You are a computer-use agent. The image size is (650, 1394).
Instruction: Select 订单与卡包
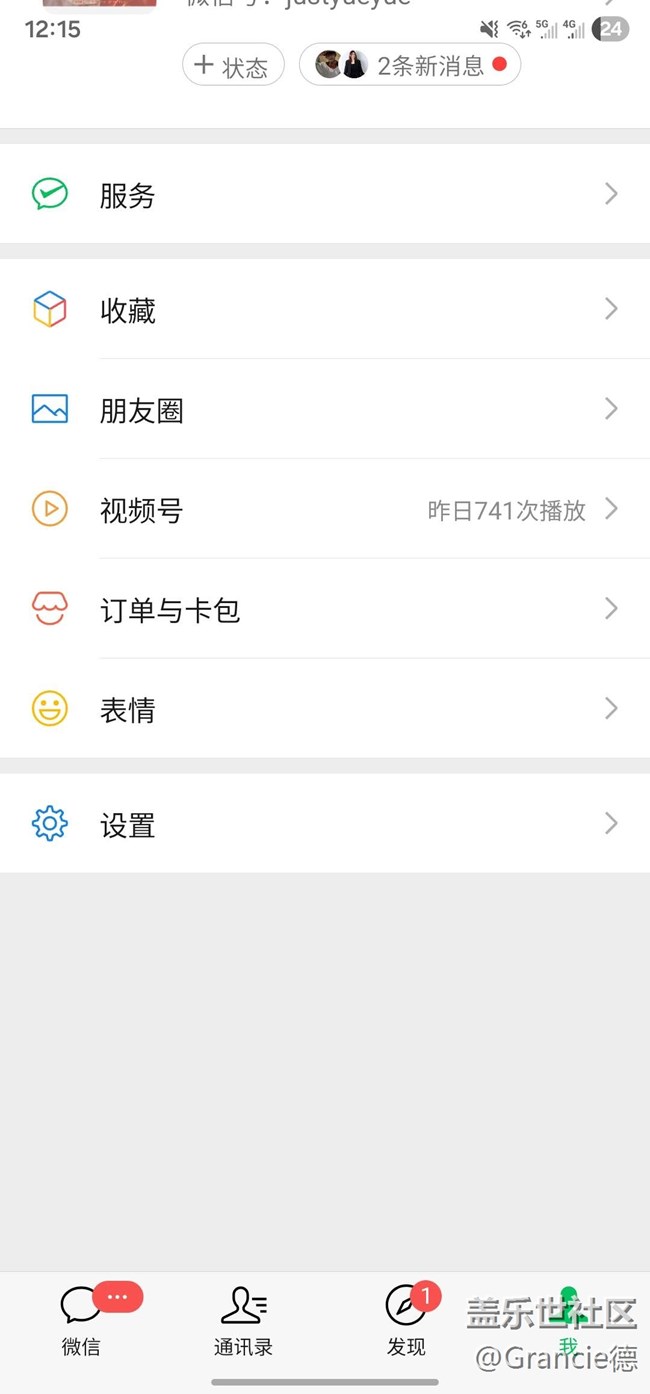324,610
